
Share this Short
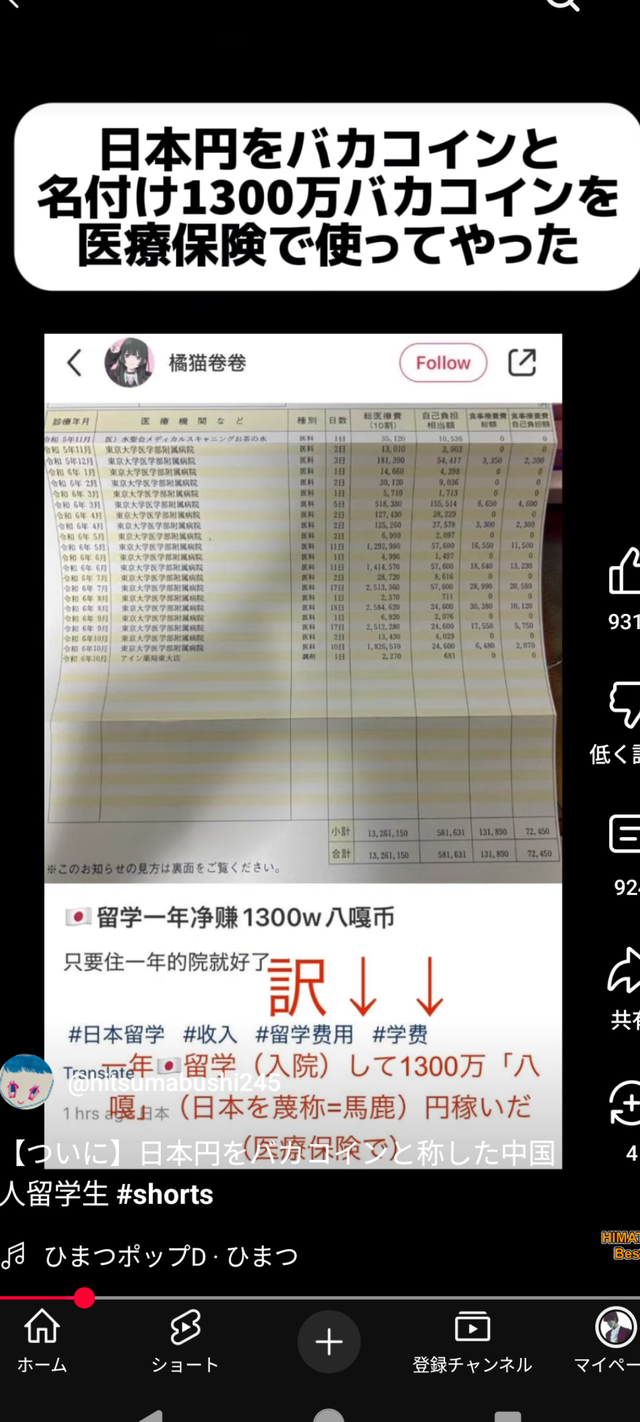[625, 970]
